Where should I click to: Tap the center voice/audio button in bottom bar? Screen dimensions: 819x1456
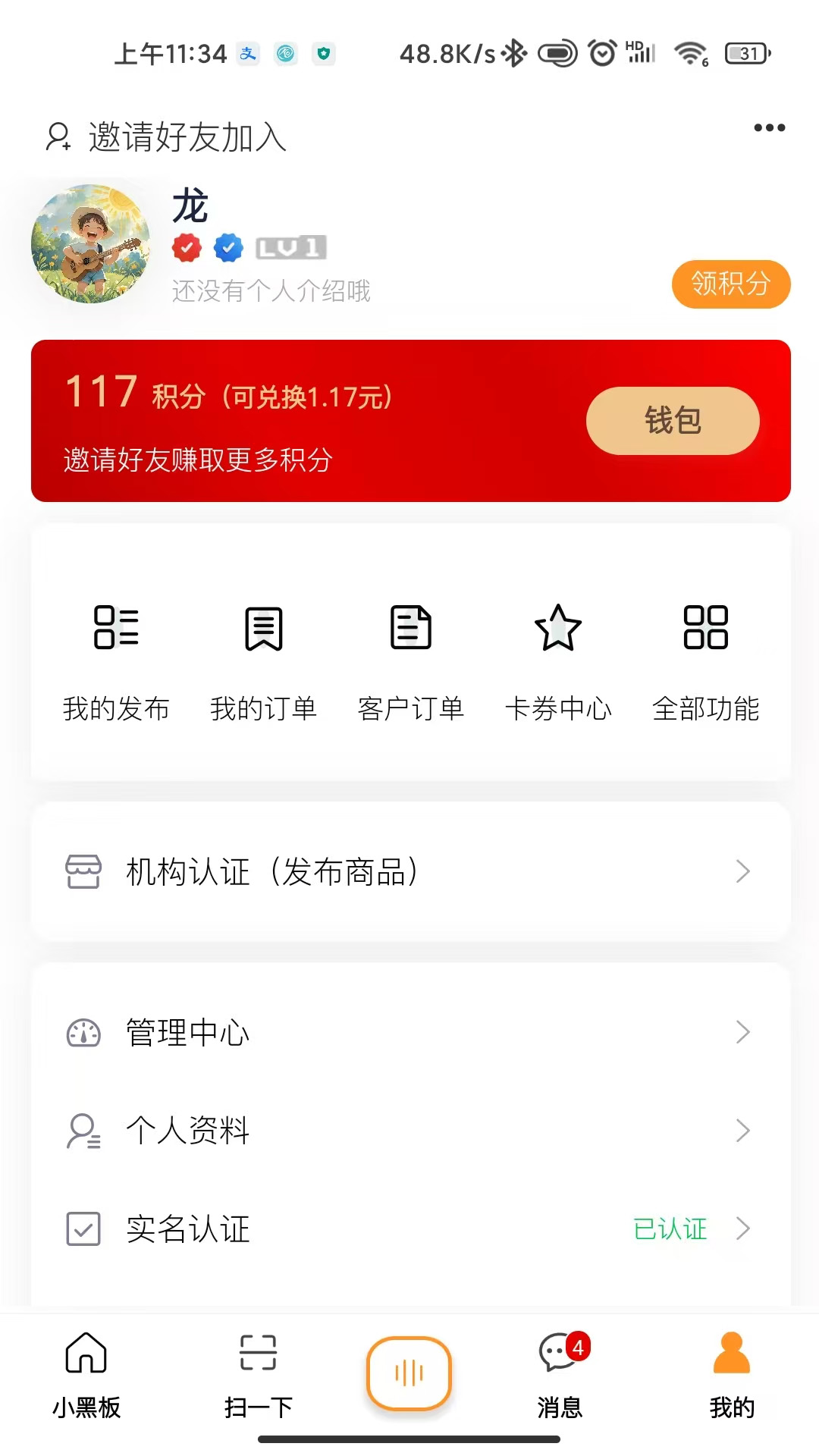(x=409, y=1373)
